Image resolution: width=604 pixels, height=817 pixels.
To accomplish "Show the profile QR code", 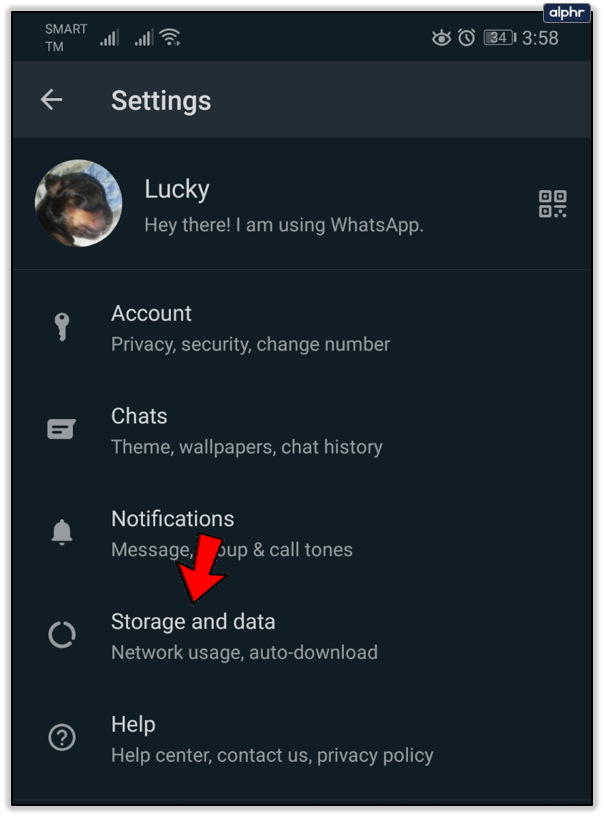I will coord(552,204).
